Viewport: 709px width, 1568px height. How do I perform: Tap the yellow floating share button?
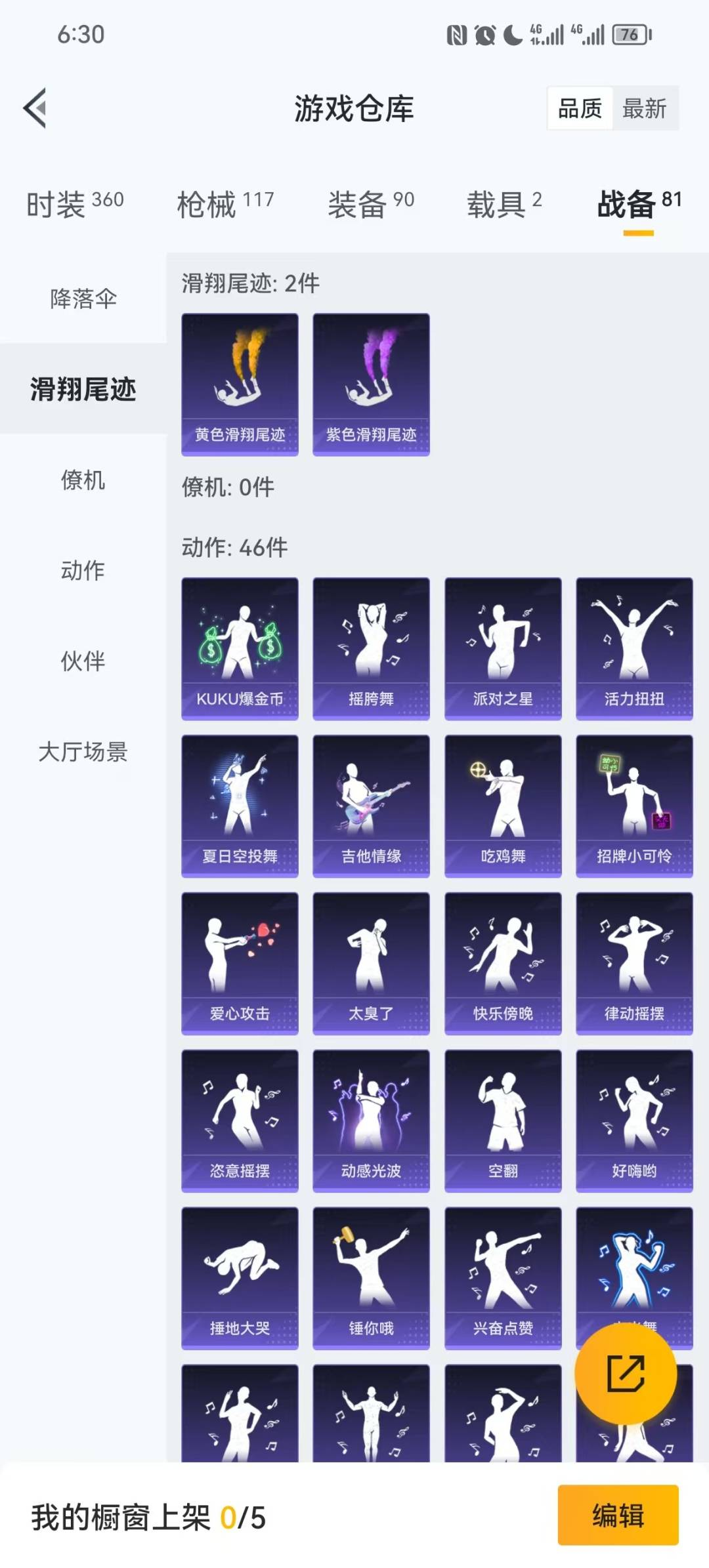click(625, 1373)
